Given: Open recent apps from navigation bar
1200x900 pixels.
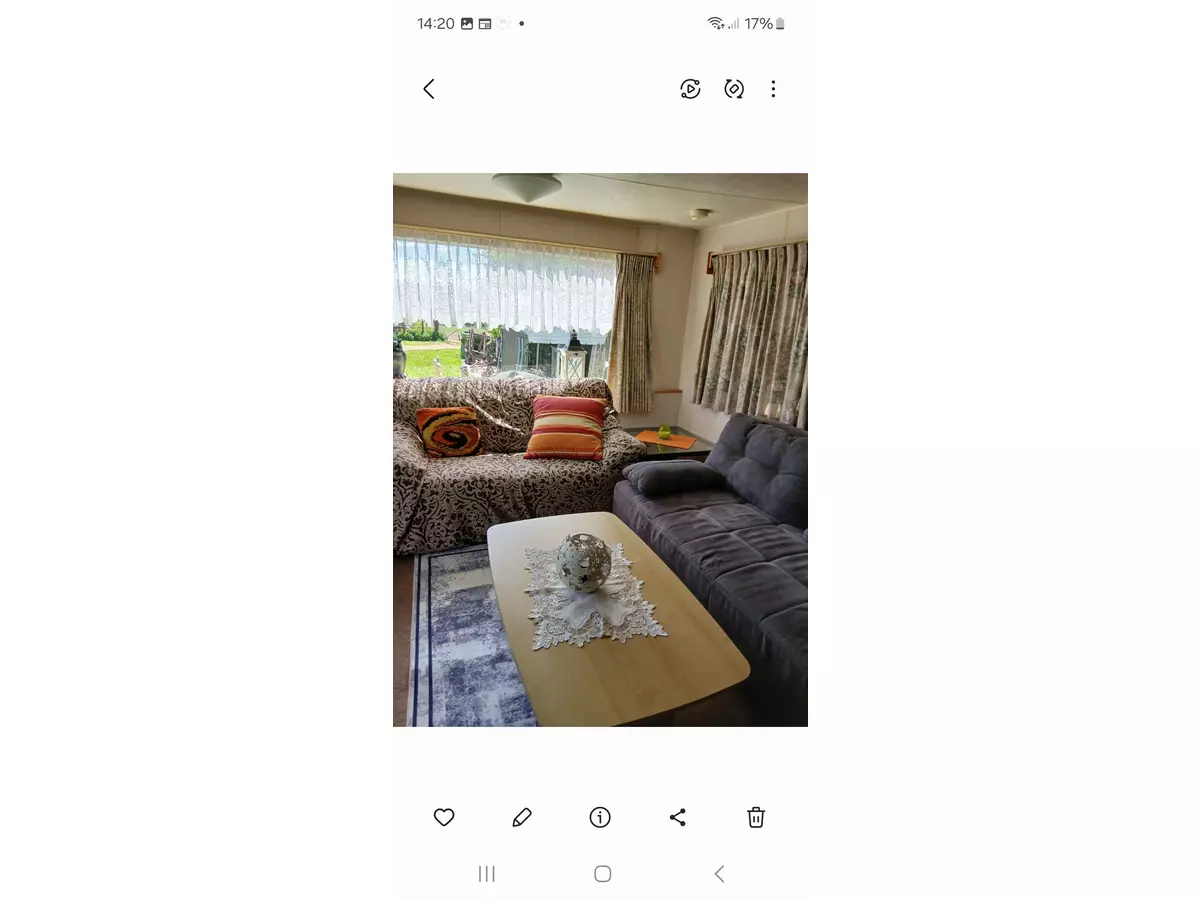Looking at the screenshot, I should pos(487,874).
